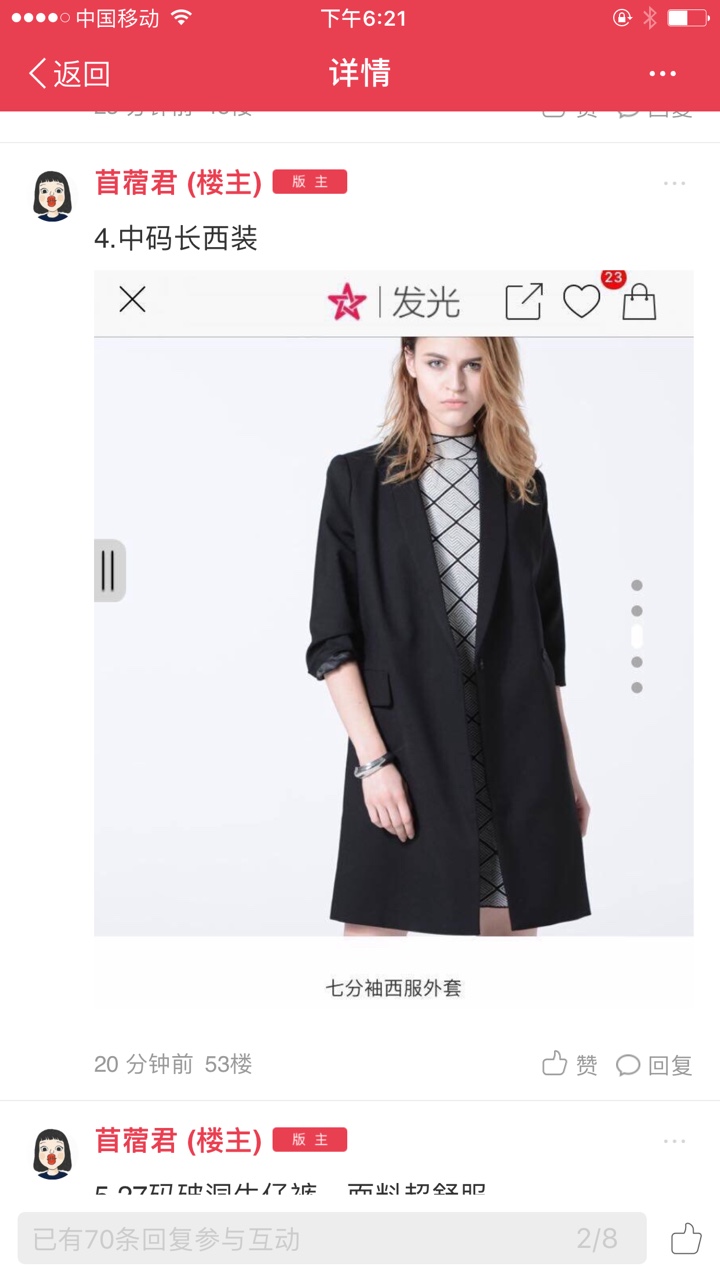Go back with the 返回 button
This screenshot has width=720, height=1280.
(69, 73)
